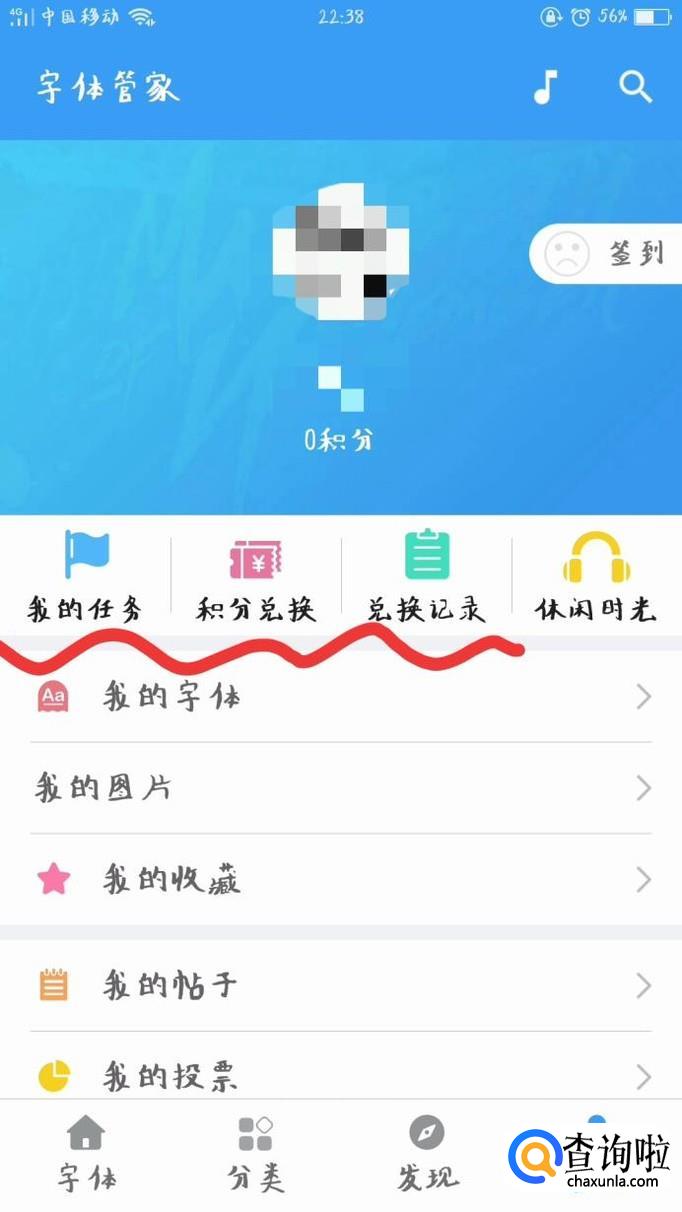Open the music note icon
682x1212 pixels.
543,87
